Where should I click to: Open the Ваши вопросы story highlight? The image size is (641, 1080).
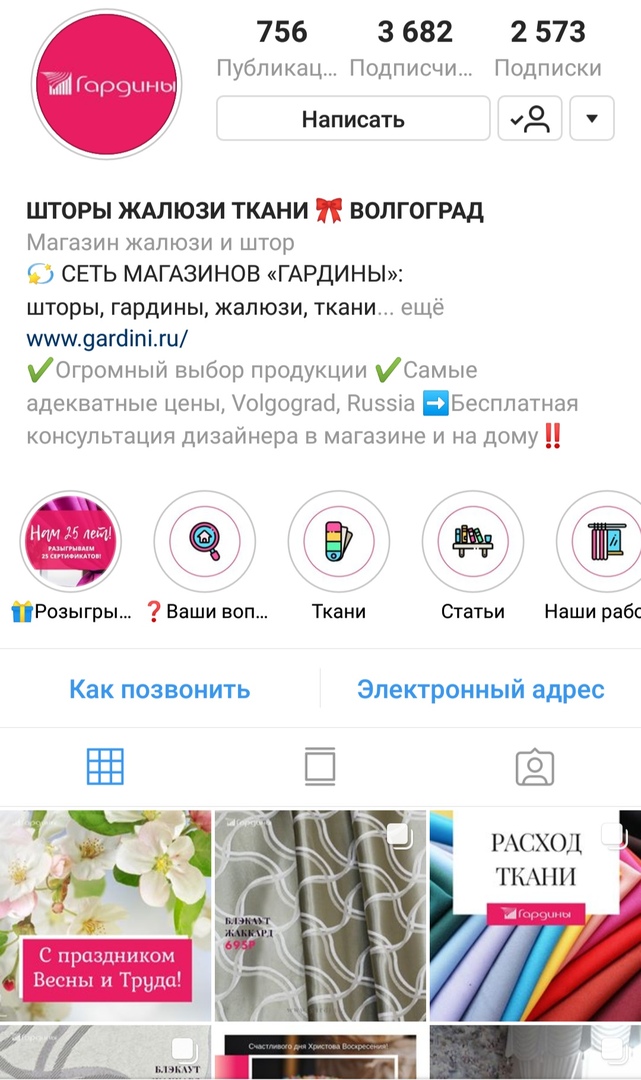tap(204, 541)
